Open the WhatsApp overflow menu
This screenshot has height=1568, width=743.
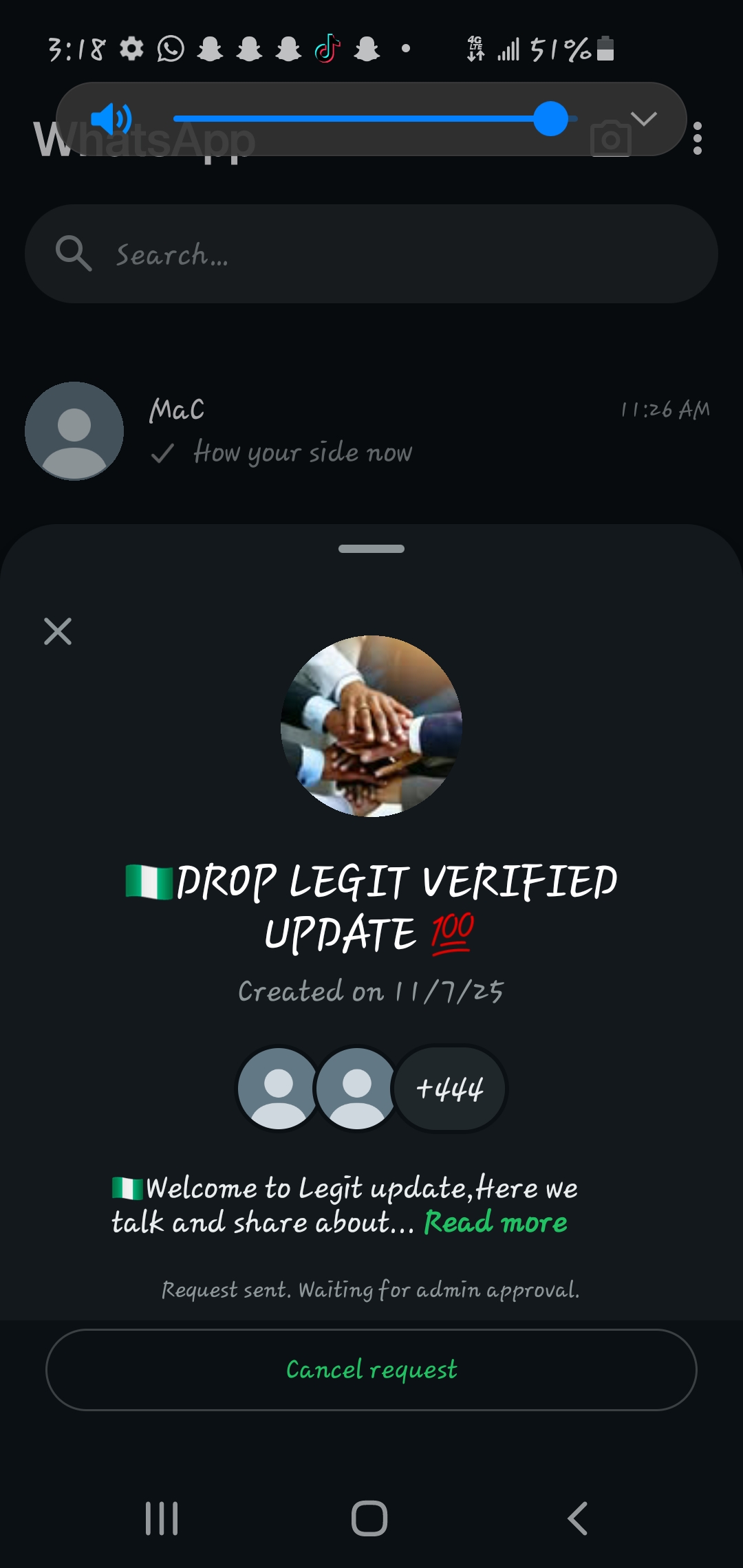coord(698,139)
